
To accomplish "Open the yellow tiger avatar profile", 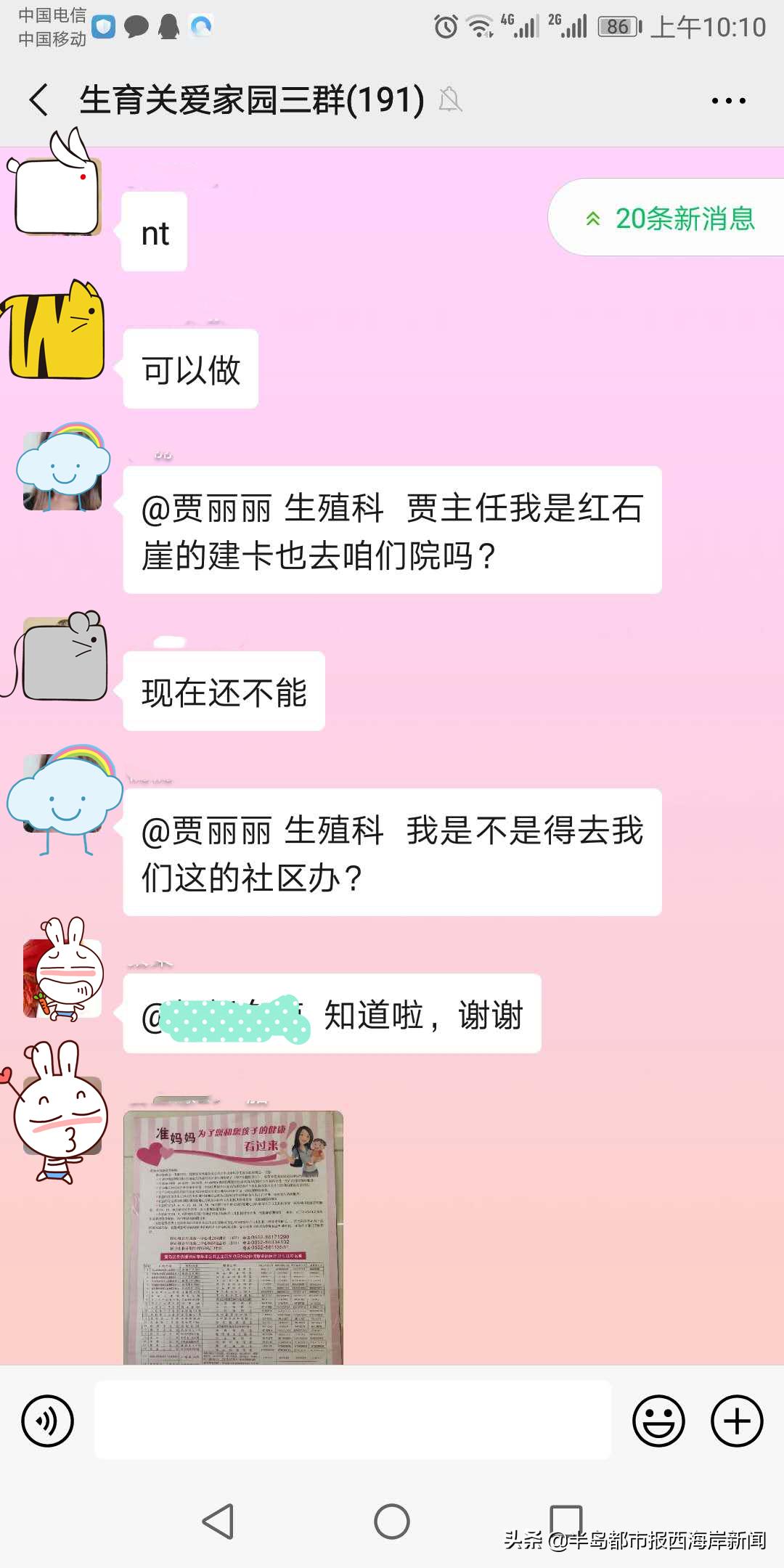I will [57, 335].
